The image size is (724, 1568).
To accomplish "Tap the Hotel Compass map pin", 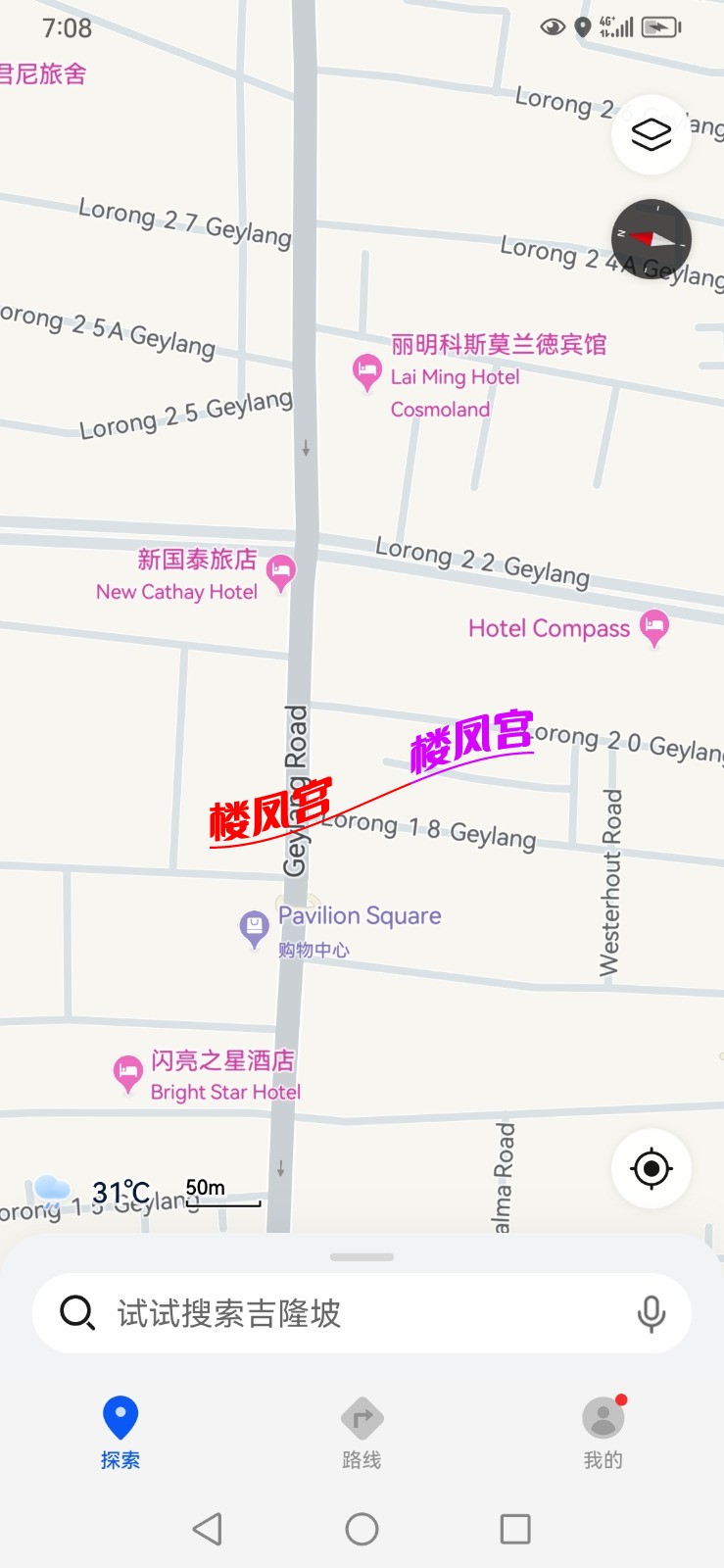I will (654, 627).
